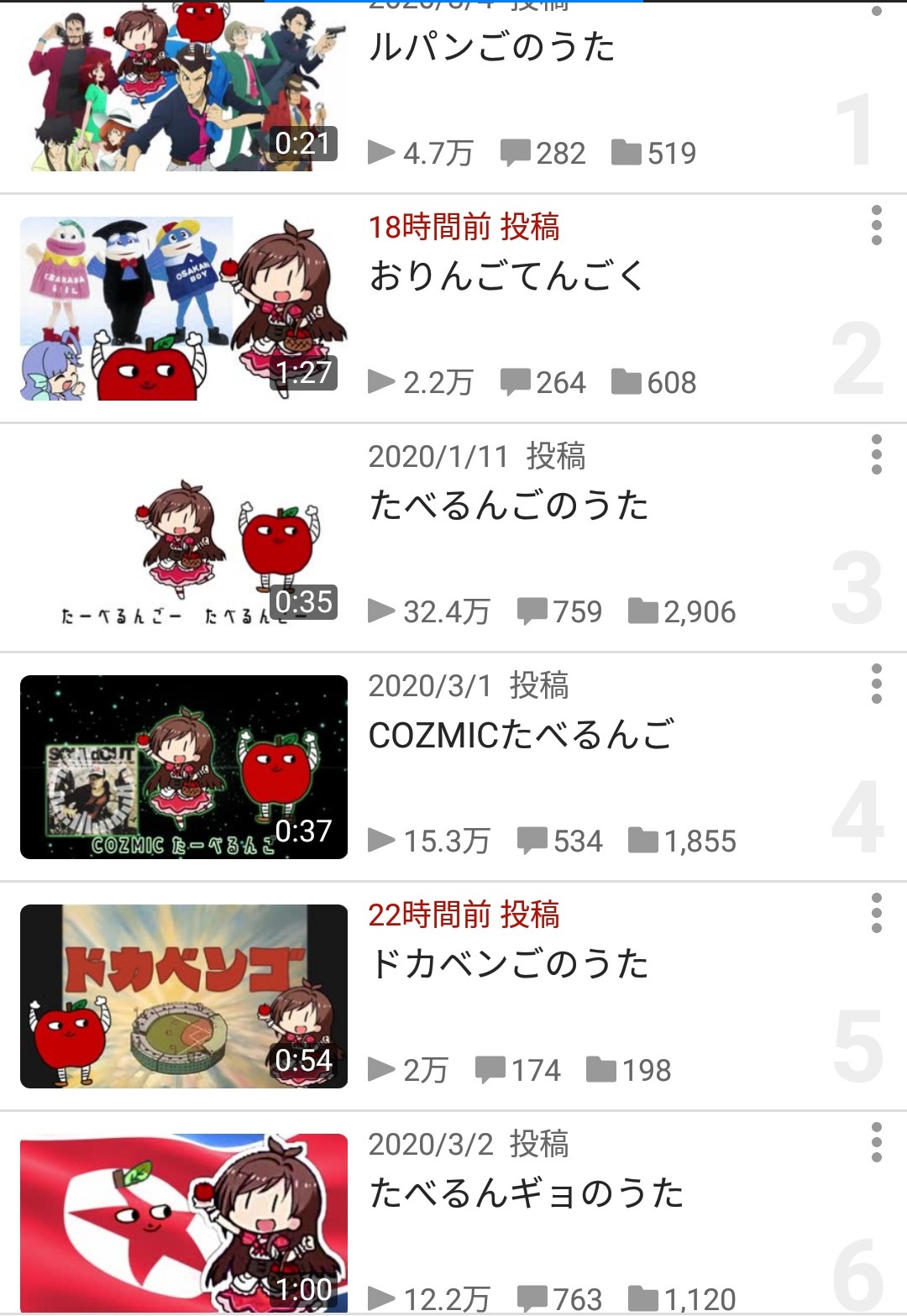Open overflow menu for ドカベンごのうた
This screenshot has width=907, height=1316.
(x=876, y=913)
